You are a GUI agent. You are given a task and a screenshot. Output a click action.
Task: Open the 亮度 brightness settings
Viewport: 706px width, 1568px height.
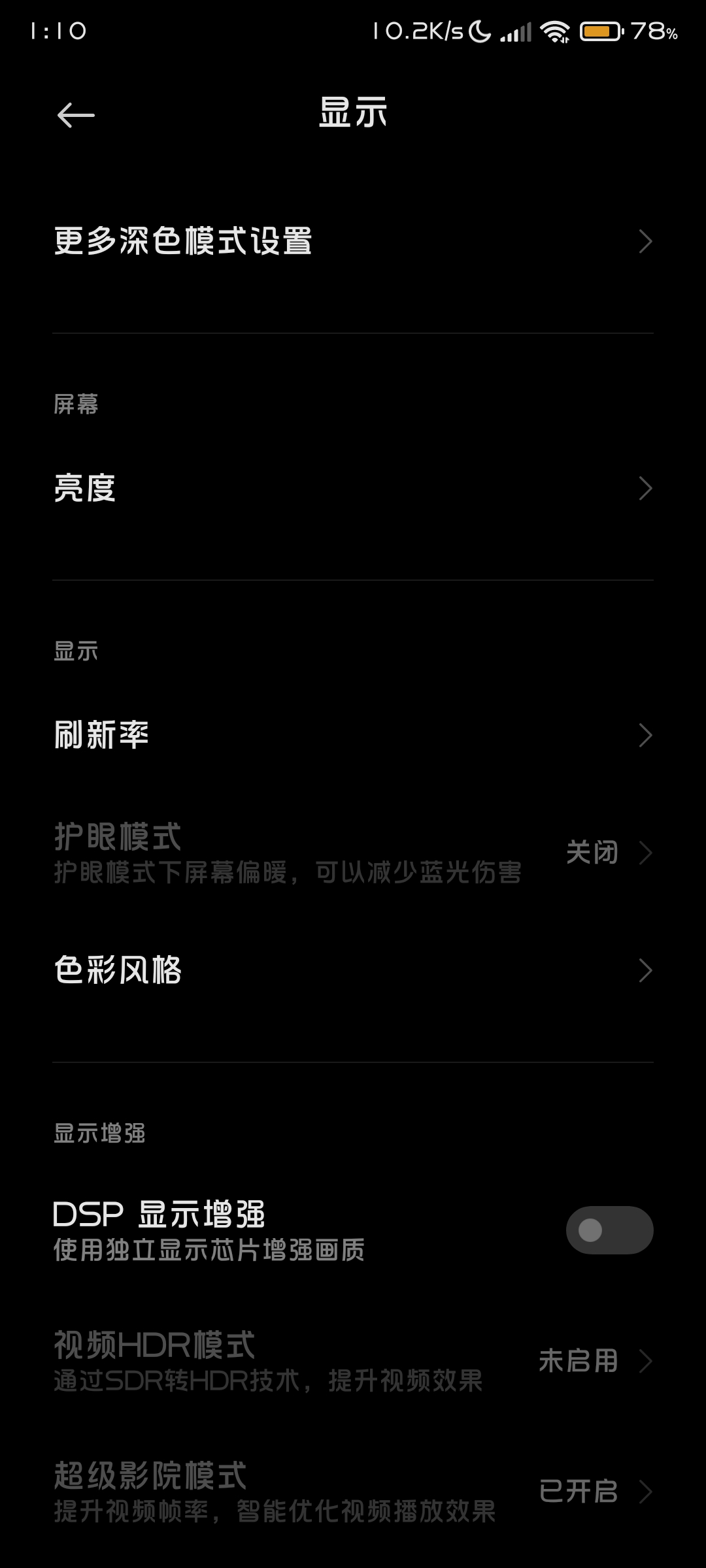[x=353, y=488]
